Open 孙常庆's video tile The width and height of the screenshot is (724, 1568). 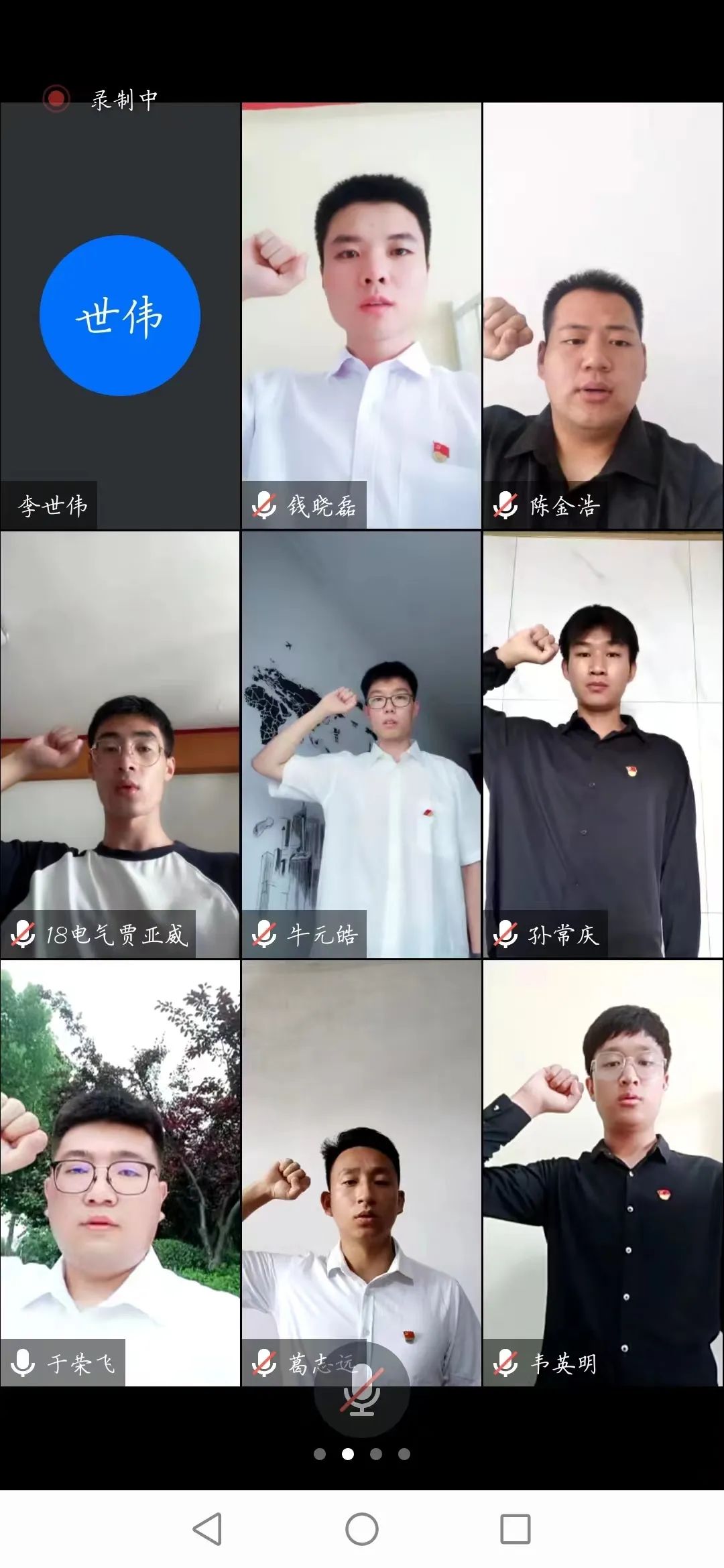[x=603, y=744]
